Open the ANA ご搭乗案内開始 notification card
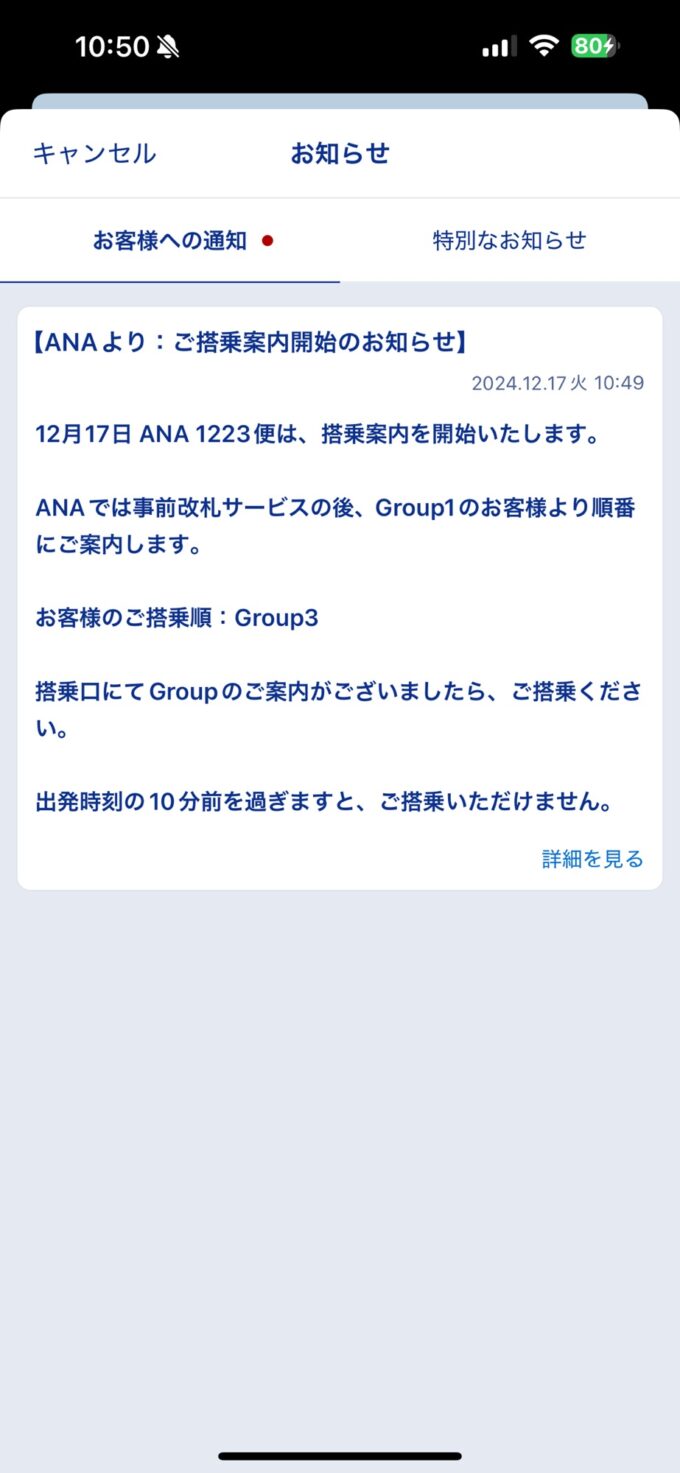The image size is (680, 1473). pos(340,598)
